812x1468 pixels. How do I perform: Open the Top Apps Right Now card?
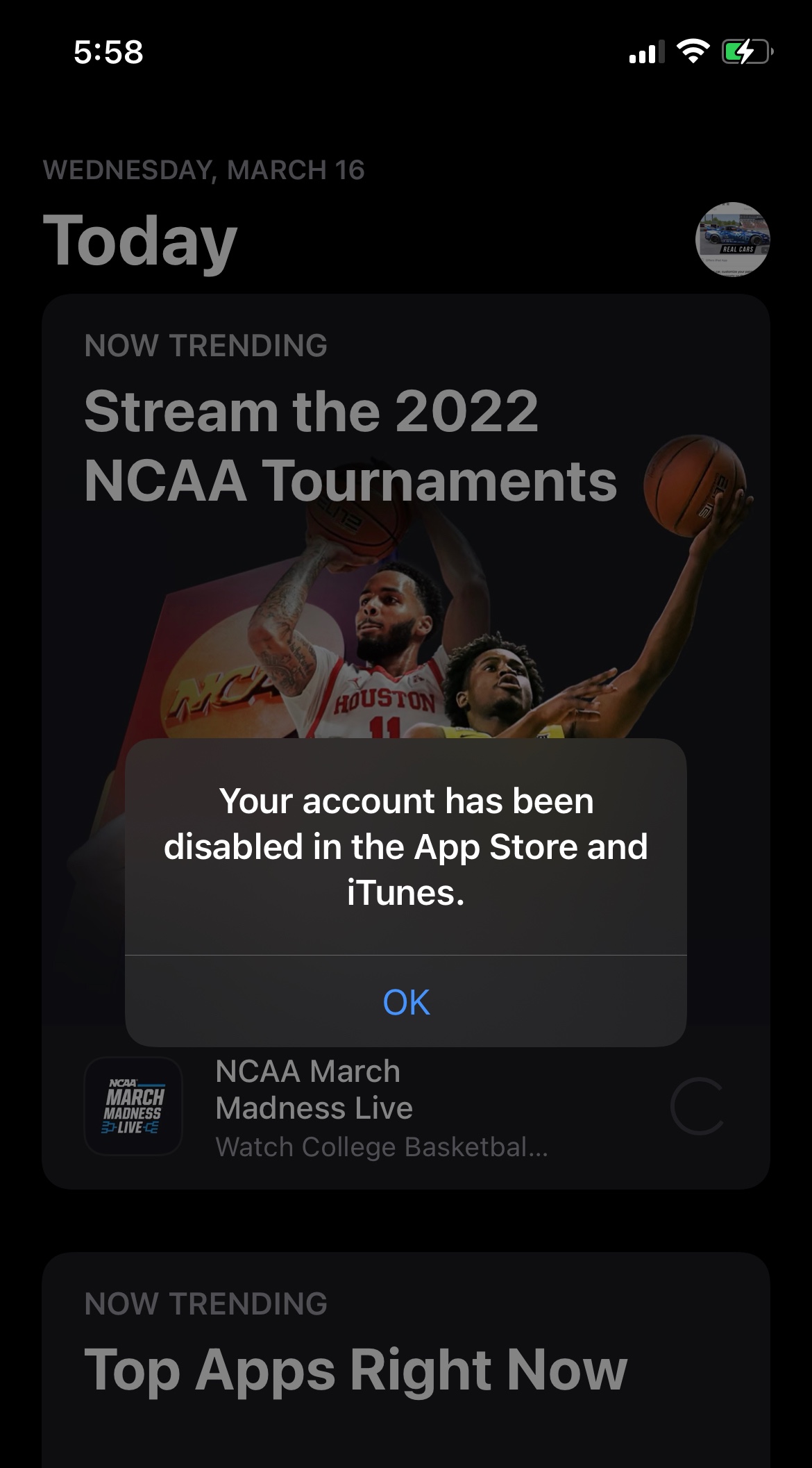tap(355, 1369)
